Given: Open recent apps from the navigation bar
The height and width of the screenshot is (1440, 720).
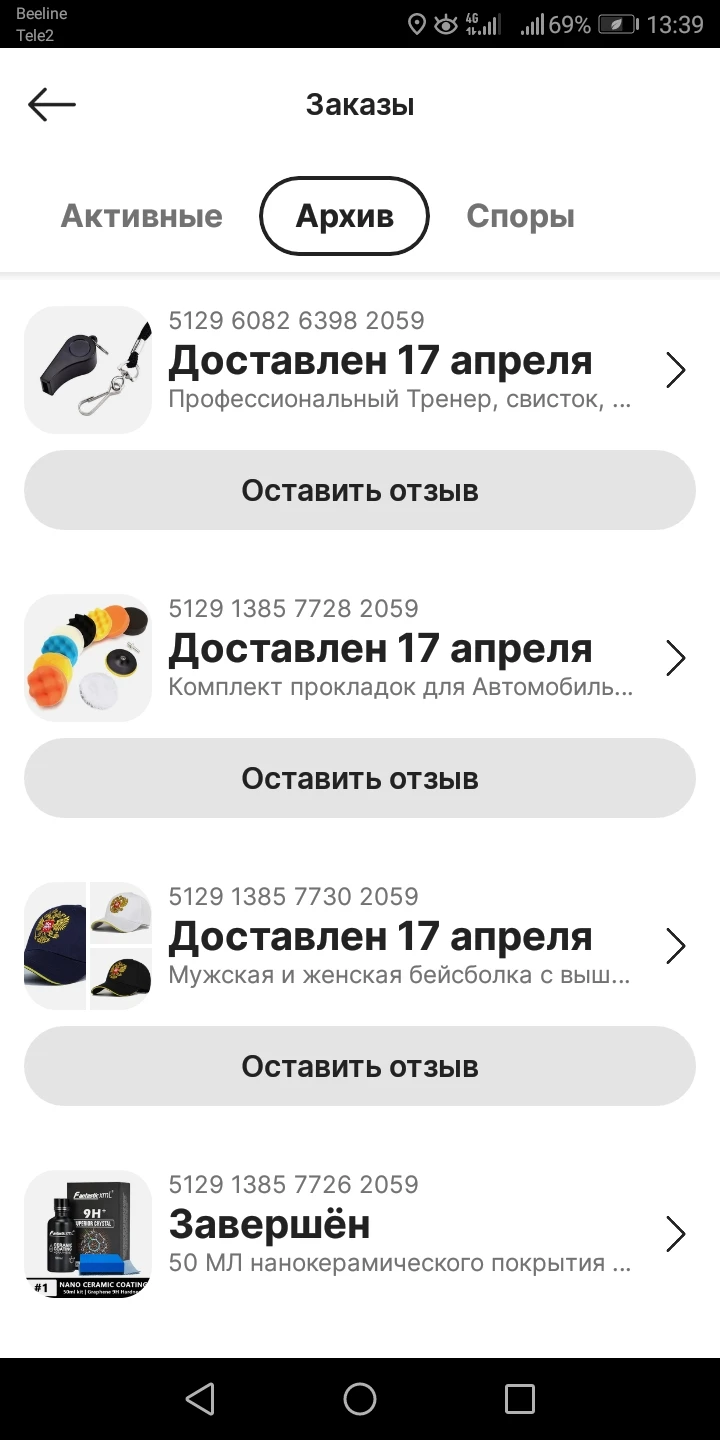Looking at the screenshot, I should point(519,1399).
